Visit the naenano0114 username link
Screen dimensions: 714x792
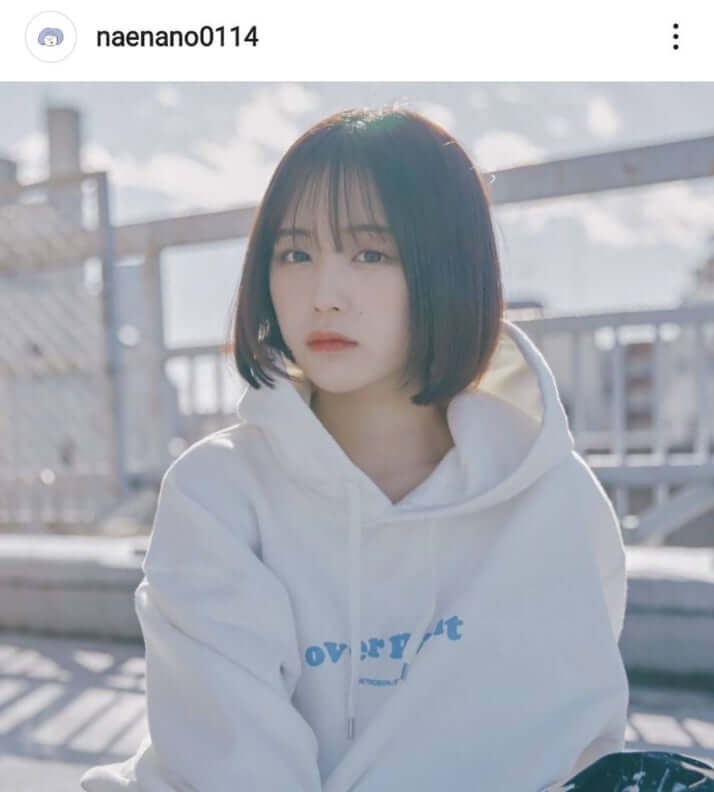[177, 37]
